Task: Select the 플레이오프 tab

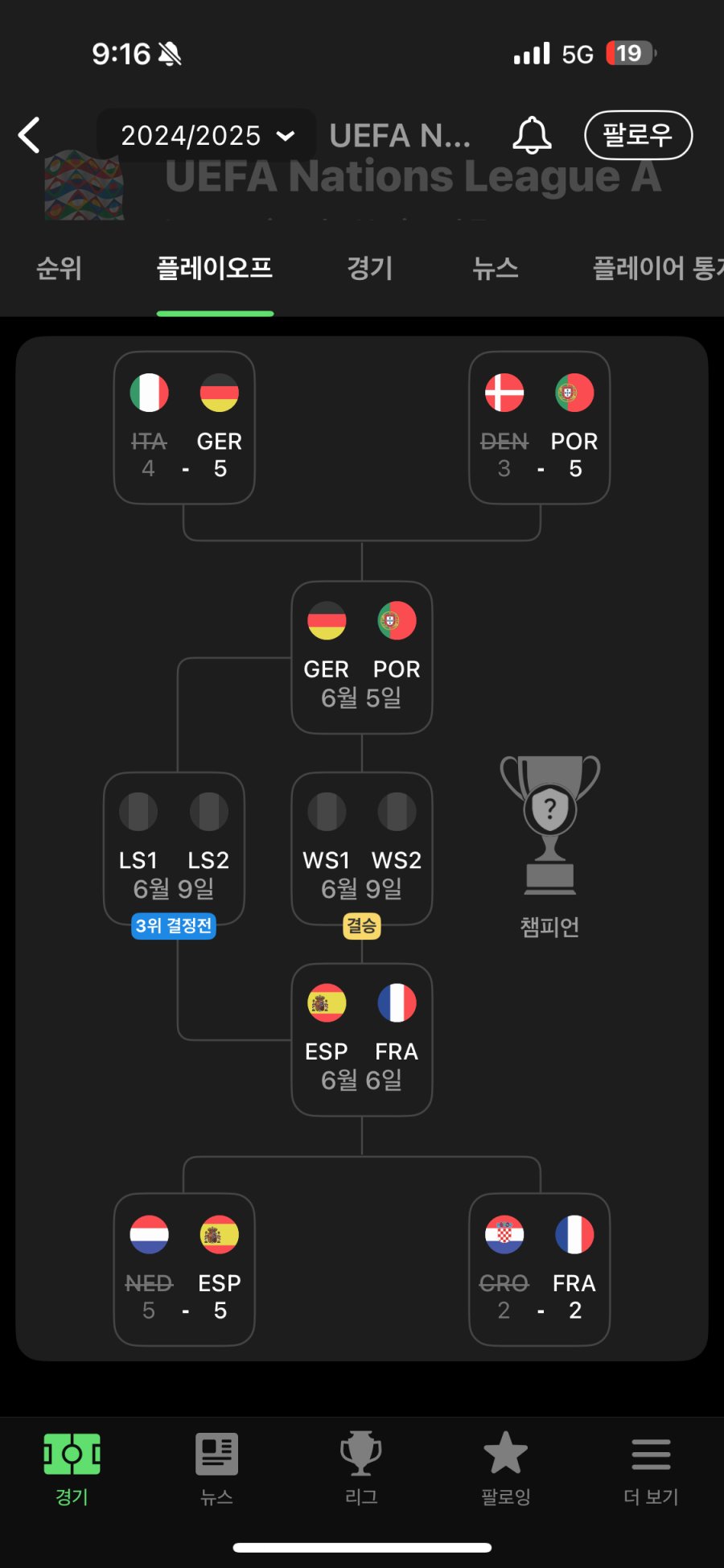Action: [x=215, y=268]
